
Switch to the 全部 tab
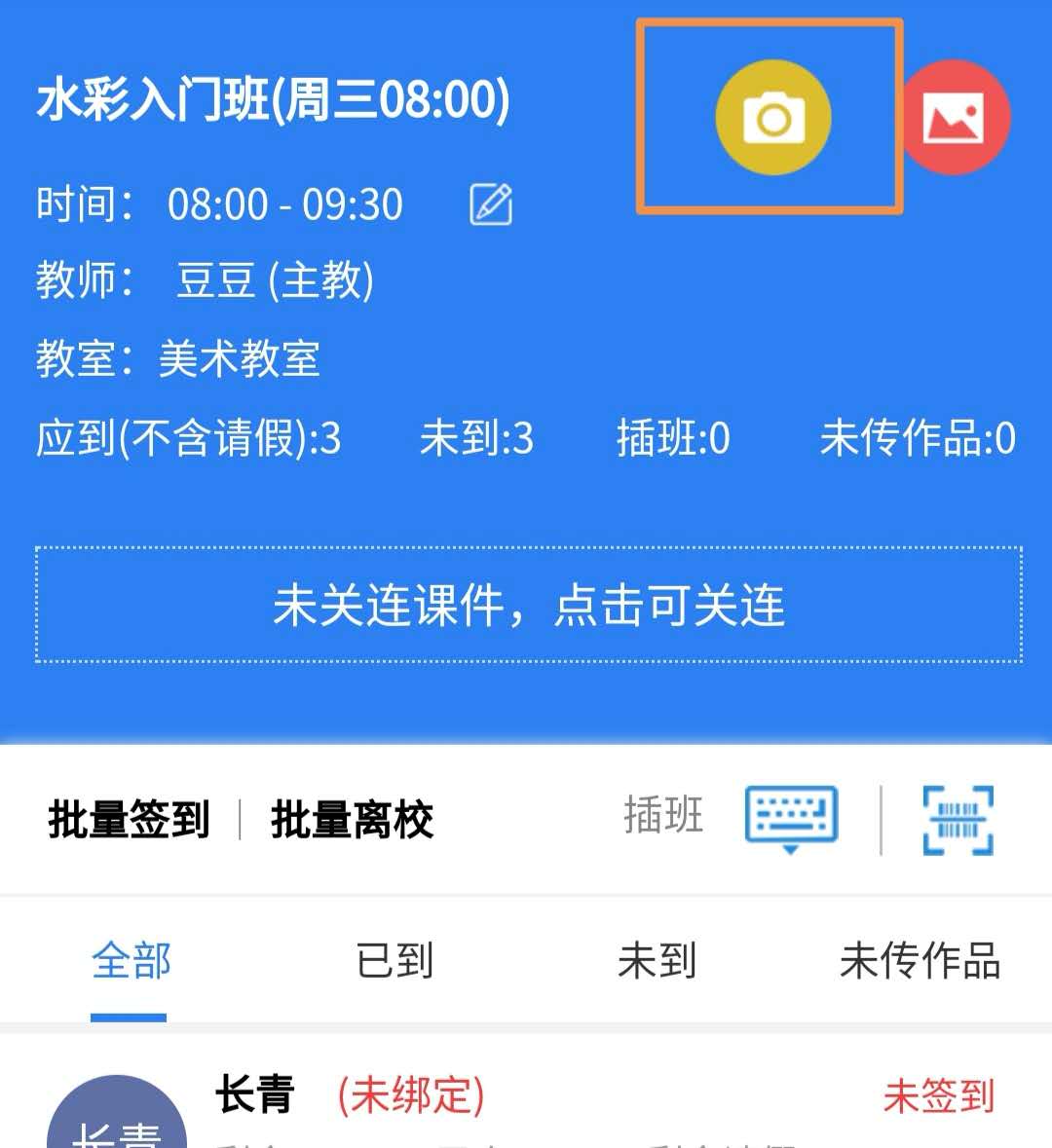point(131,962)
